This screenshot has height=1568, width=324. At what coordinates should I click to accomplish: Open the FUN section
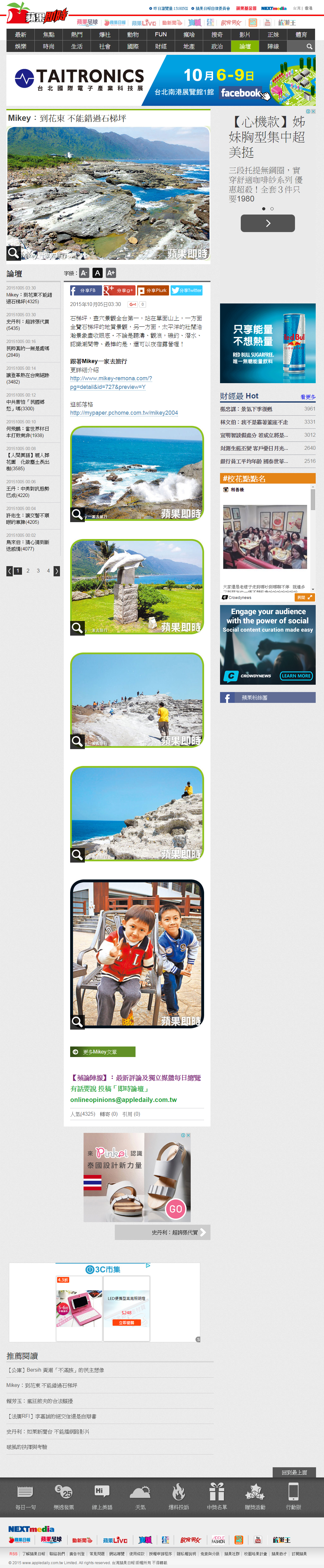[161, 35]
